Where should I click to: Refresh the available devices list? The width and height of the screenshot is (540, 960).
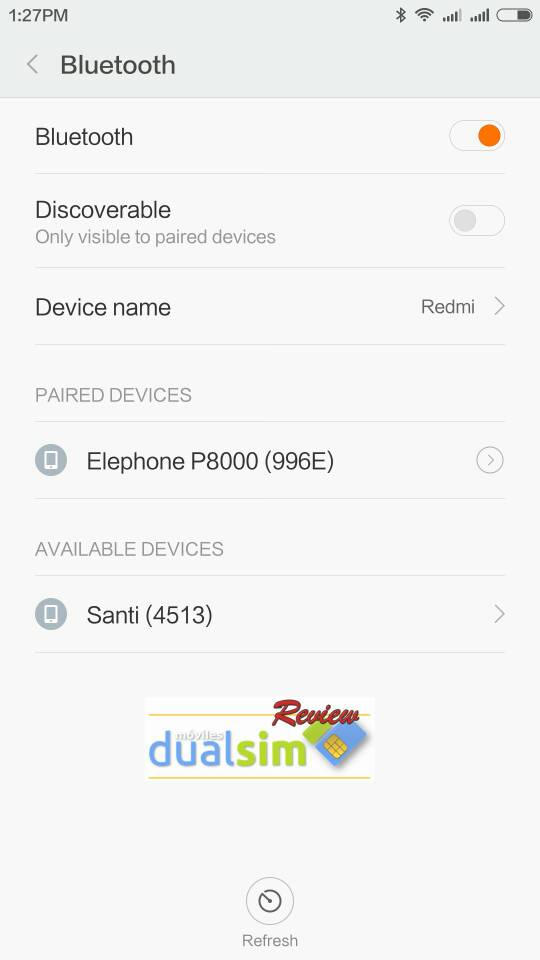pos(270,913)
